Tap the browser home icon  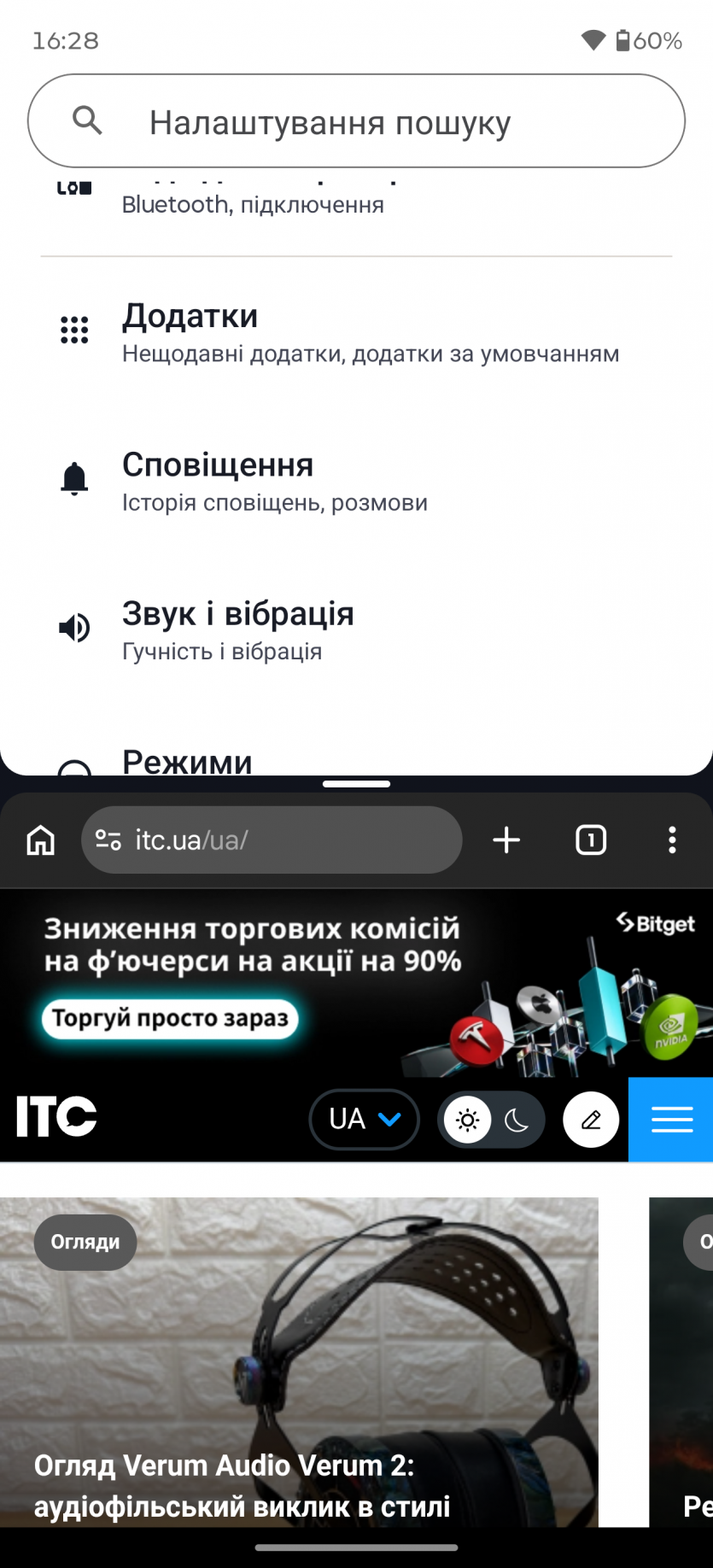pos(41,840)
